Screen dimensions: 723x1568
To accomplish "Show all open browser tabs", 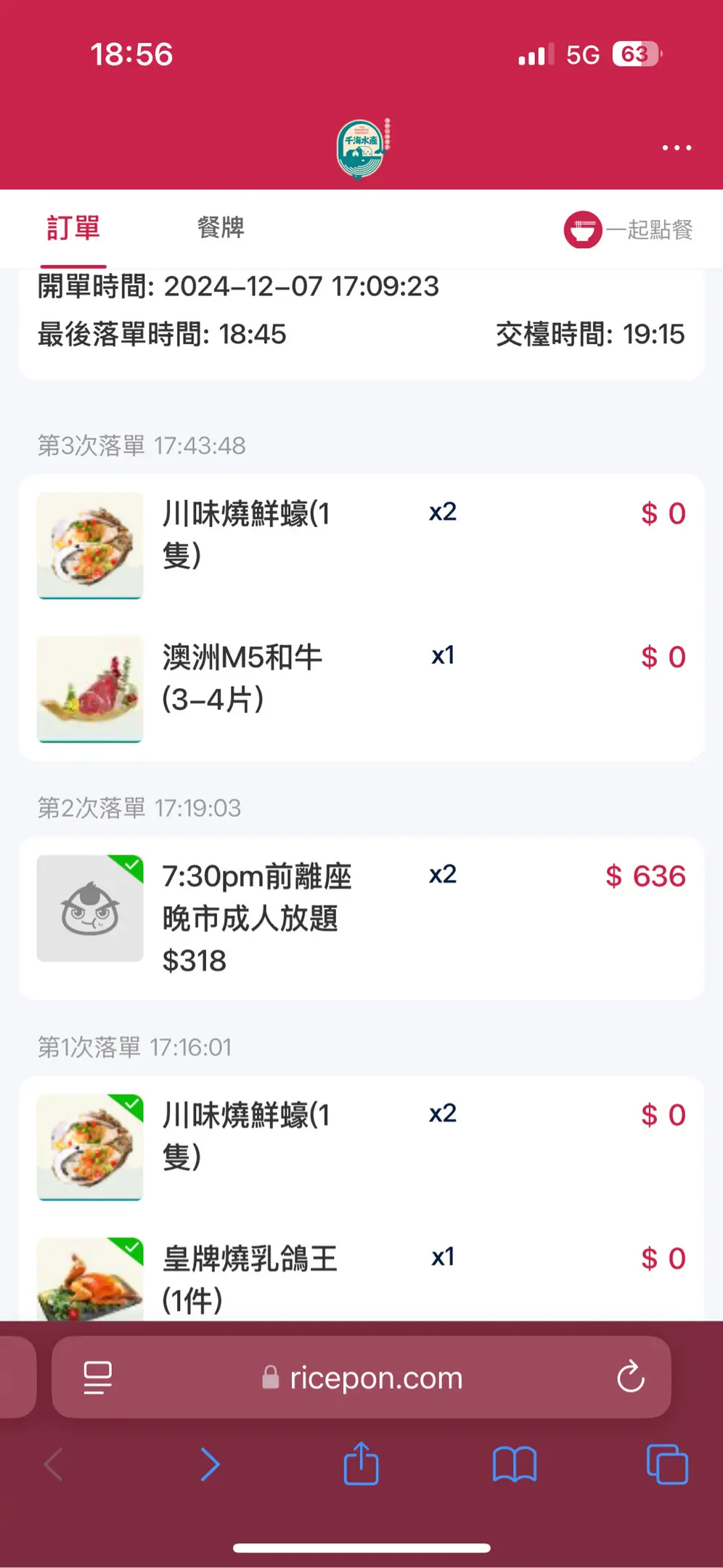I will point(666,1464).
